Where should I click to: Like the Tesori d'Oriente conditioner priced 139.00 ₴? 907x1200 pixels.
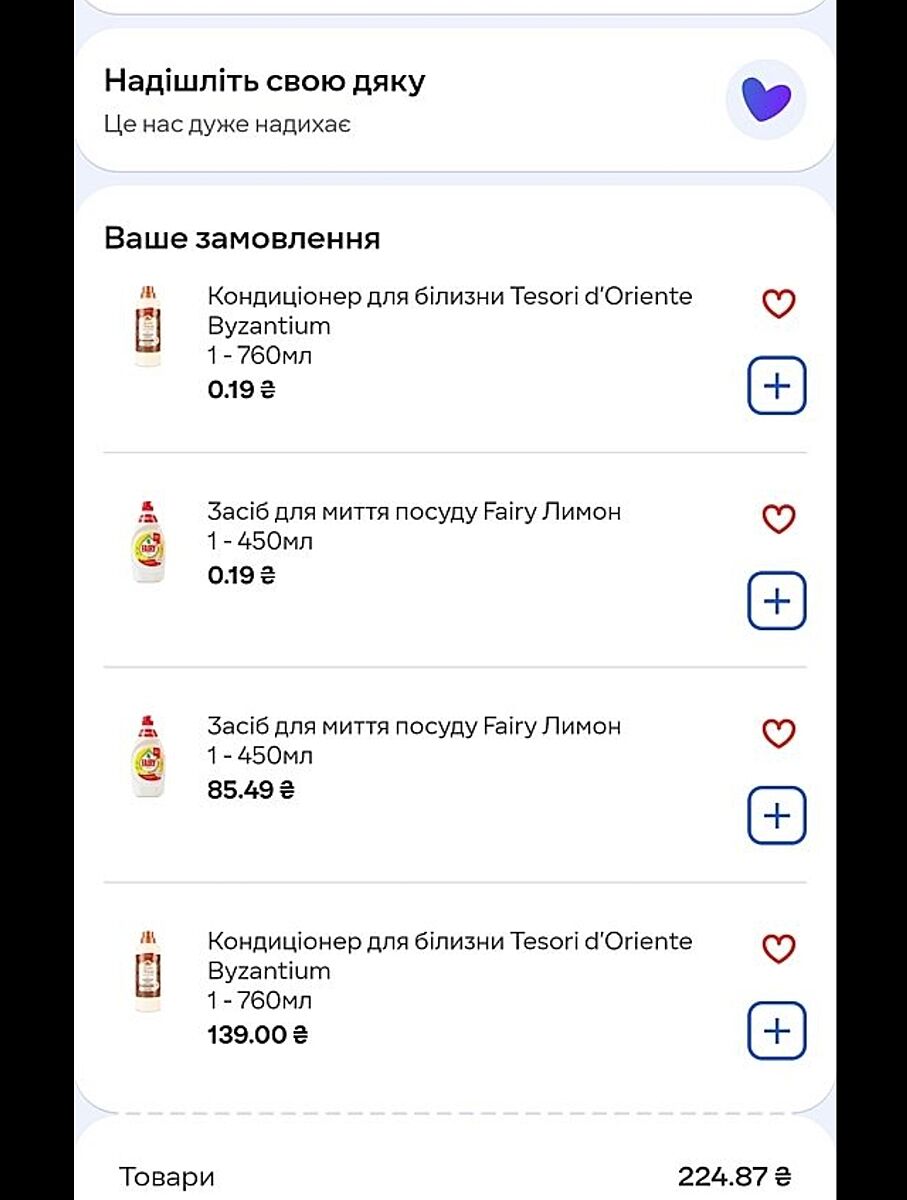(778, 949)
